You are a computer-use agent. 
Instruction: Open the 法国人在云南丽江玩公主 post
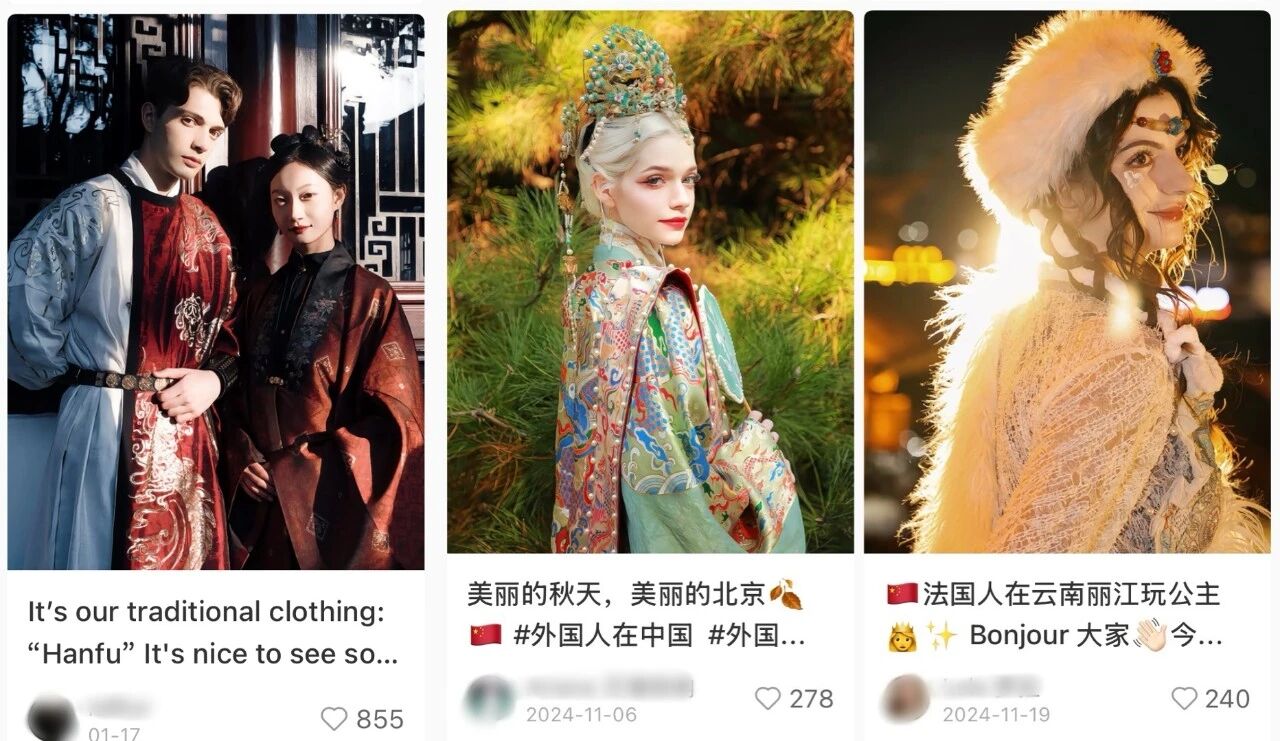point(1067,285)
